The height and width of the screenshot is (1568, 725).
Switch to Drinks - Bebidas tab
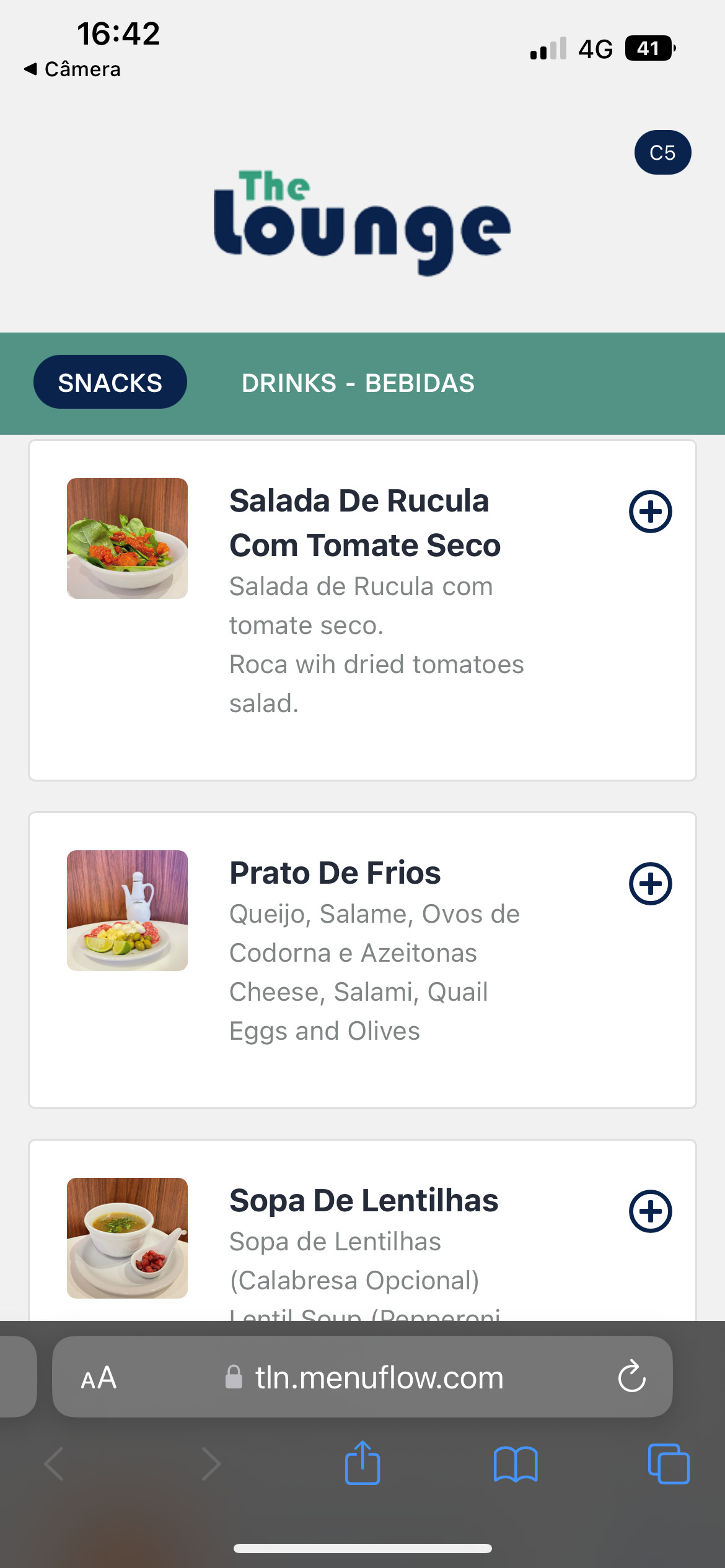click(x=358, y=383)
